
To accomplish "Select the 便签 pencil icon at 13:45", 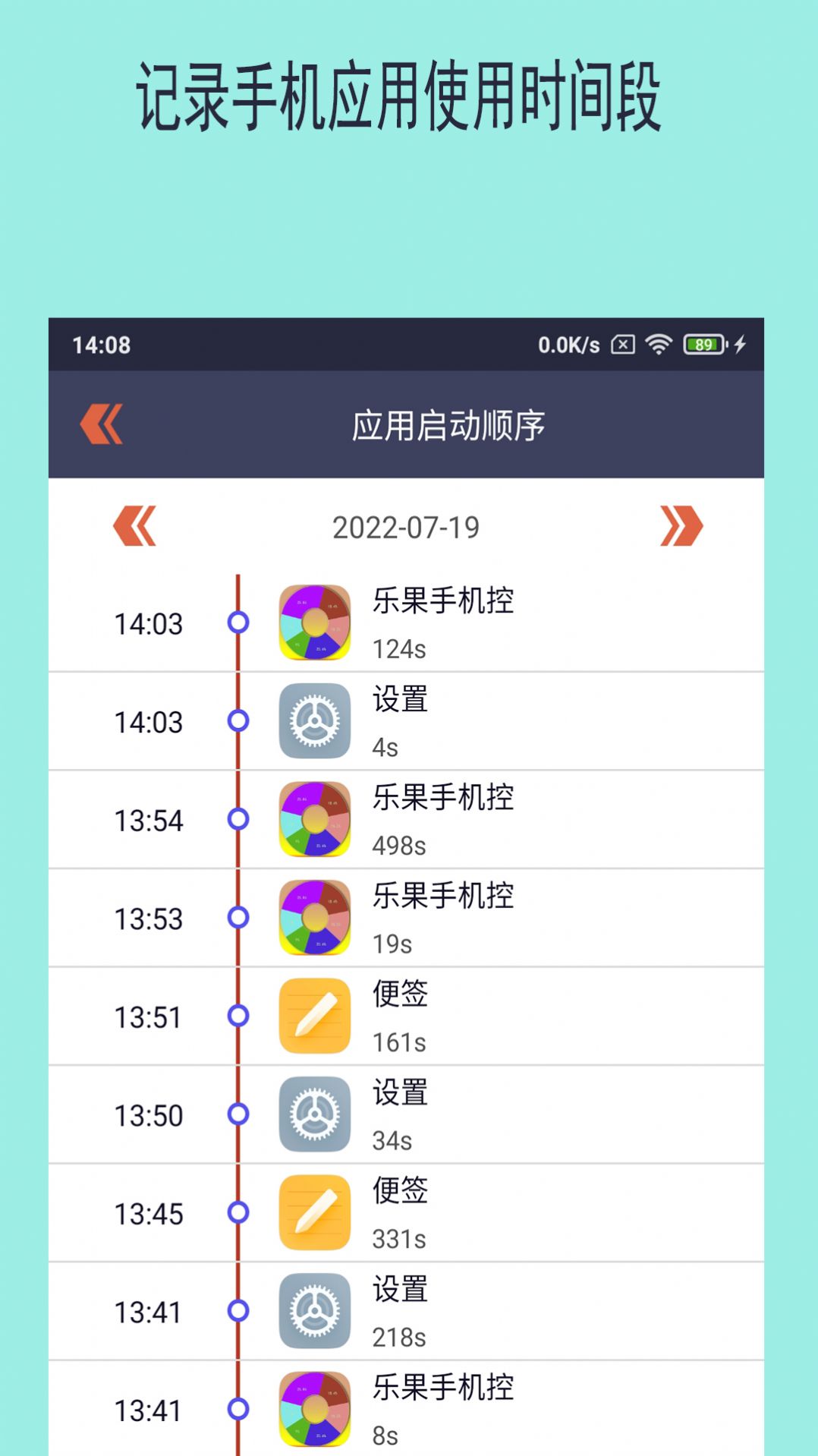I will (313, 1212).
